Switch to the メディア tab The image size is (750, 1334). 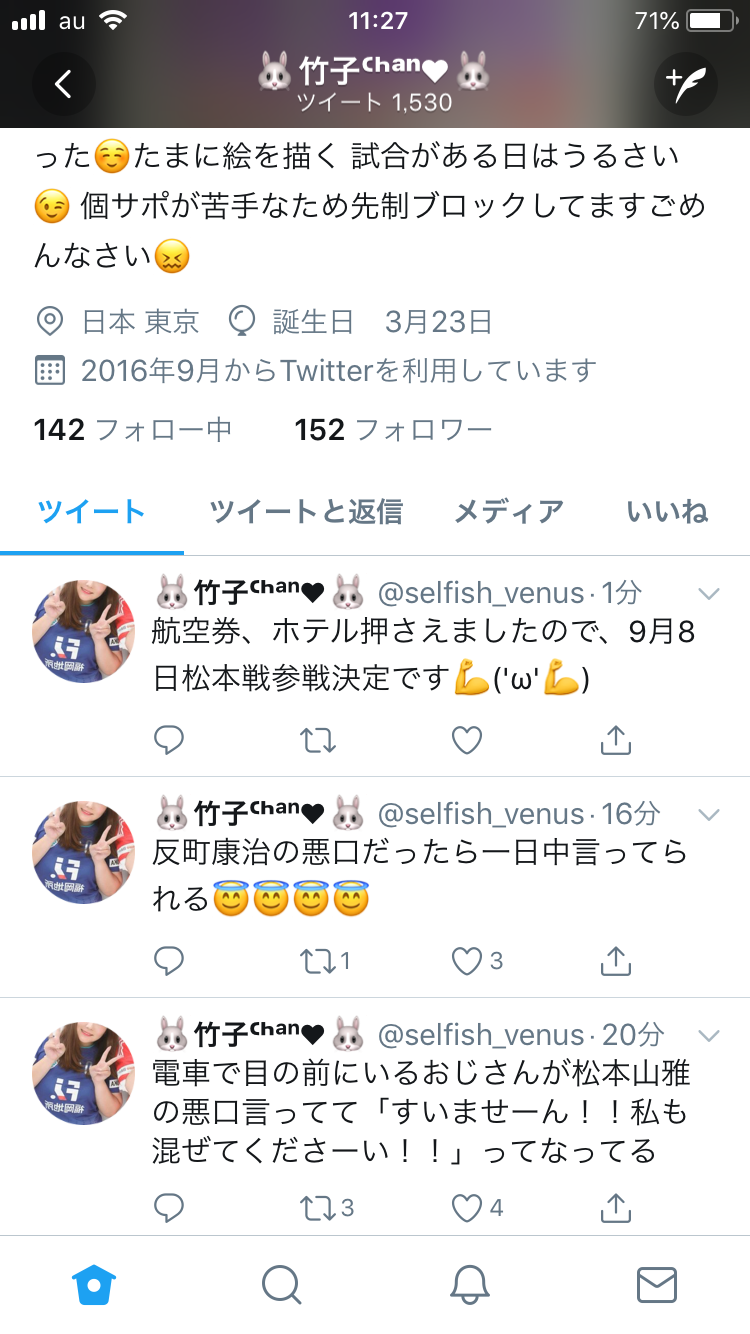tap(509, 512)
